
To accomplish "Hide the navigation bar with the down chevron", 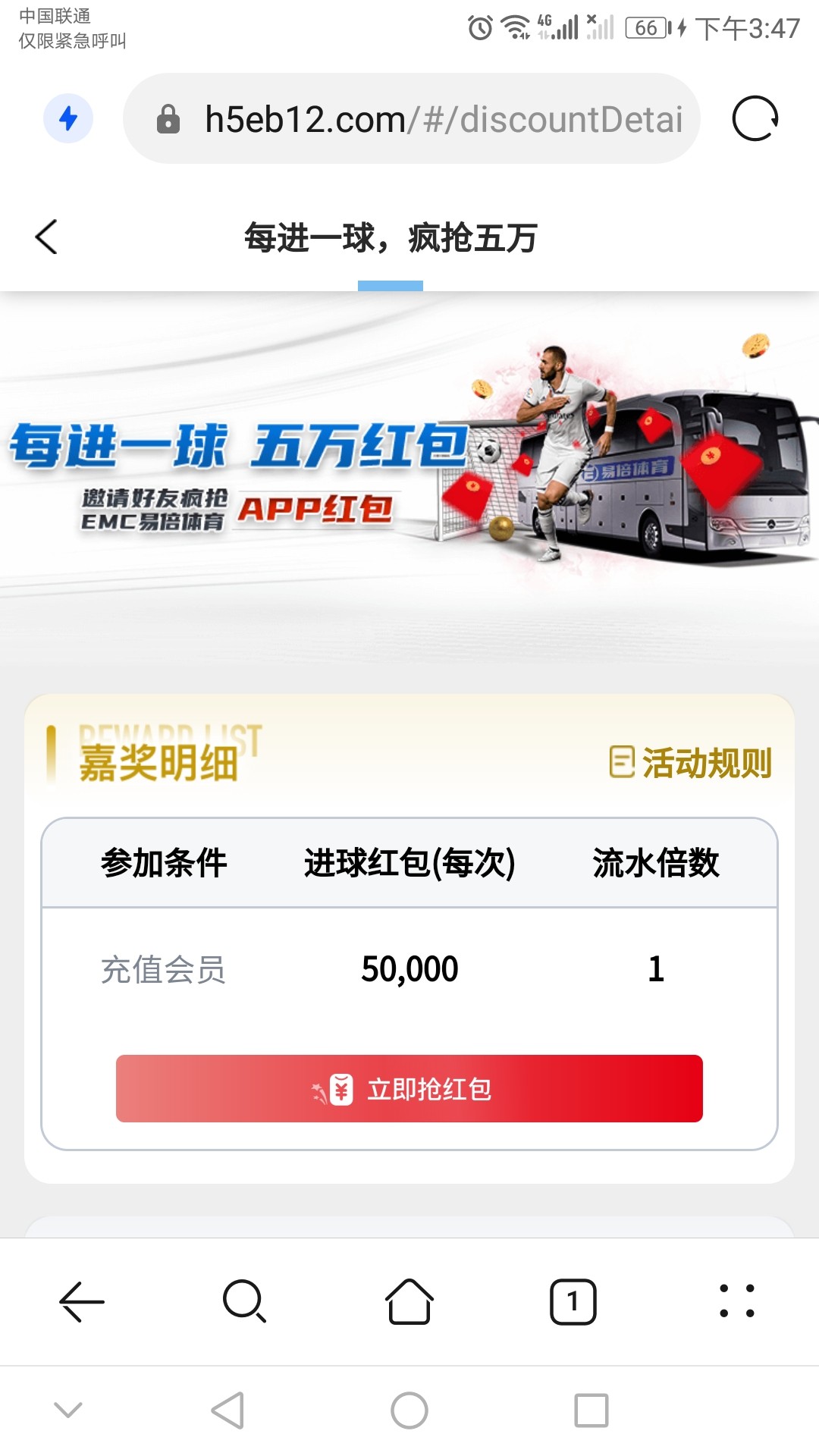I will pos(68,1410).
